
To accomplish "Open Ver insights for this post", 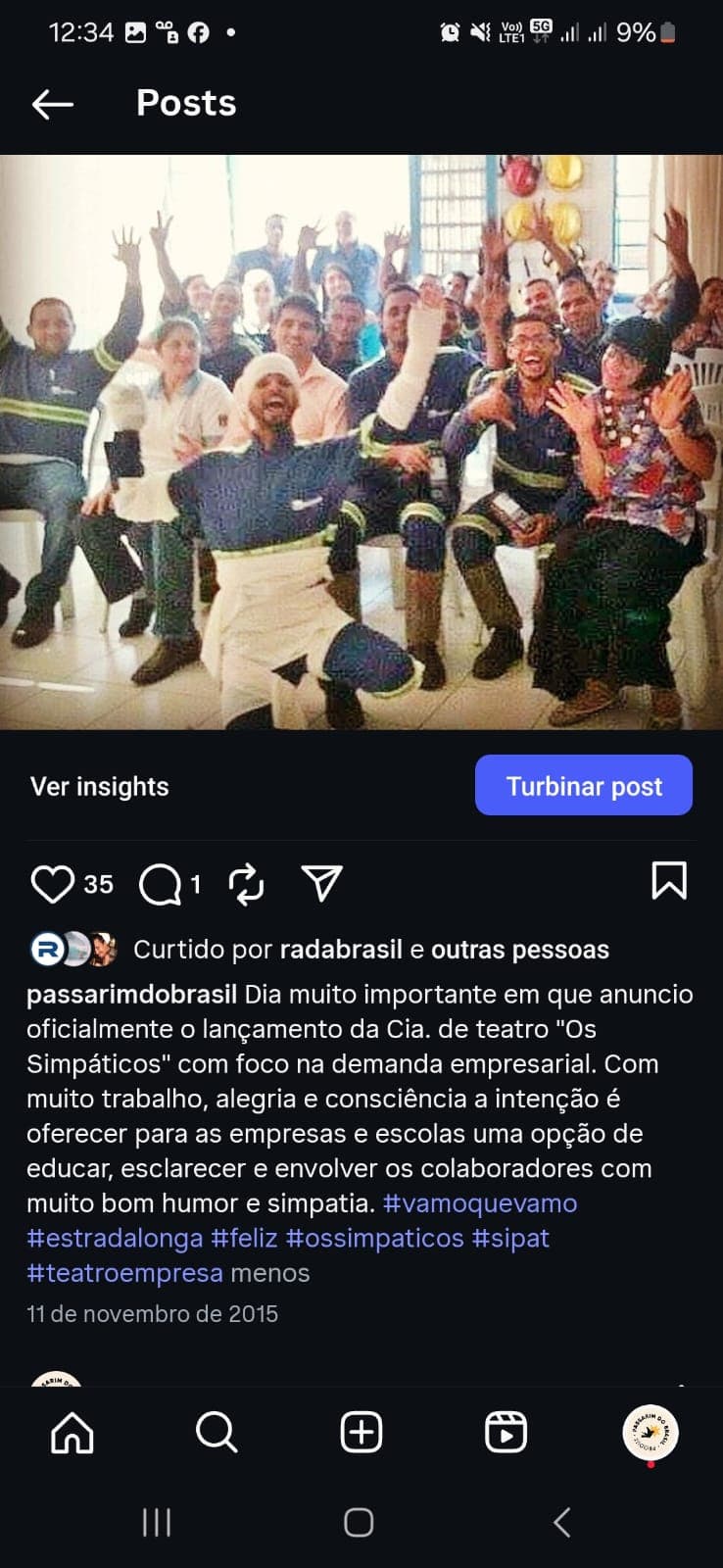I will (x=99, y=785).
